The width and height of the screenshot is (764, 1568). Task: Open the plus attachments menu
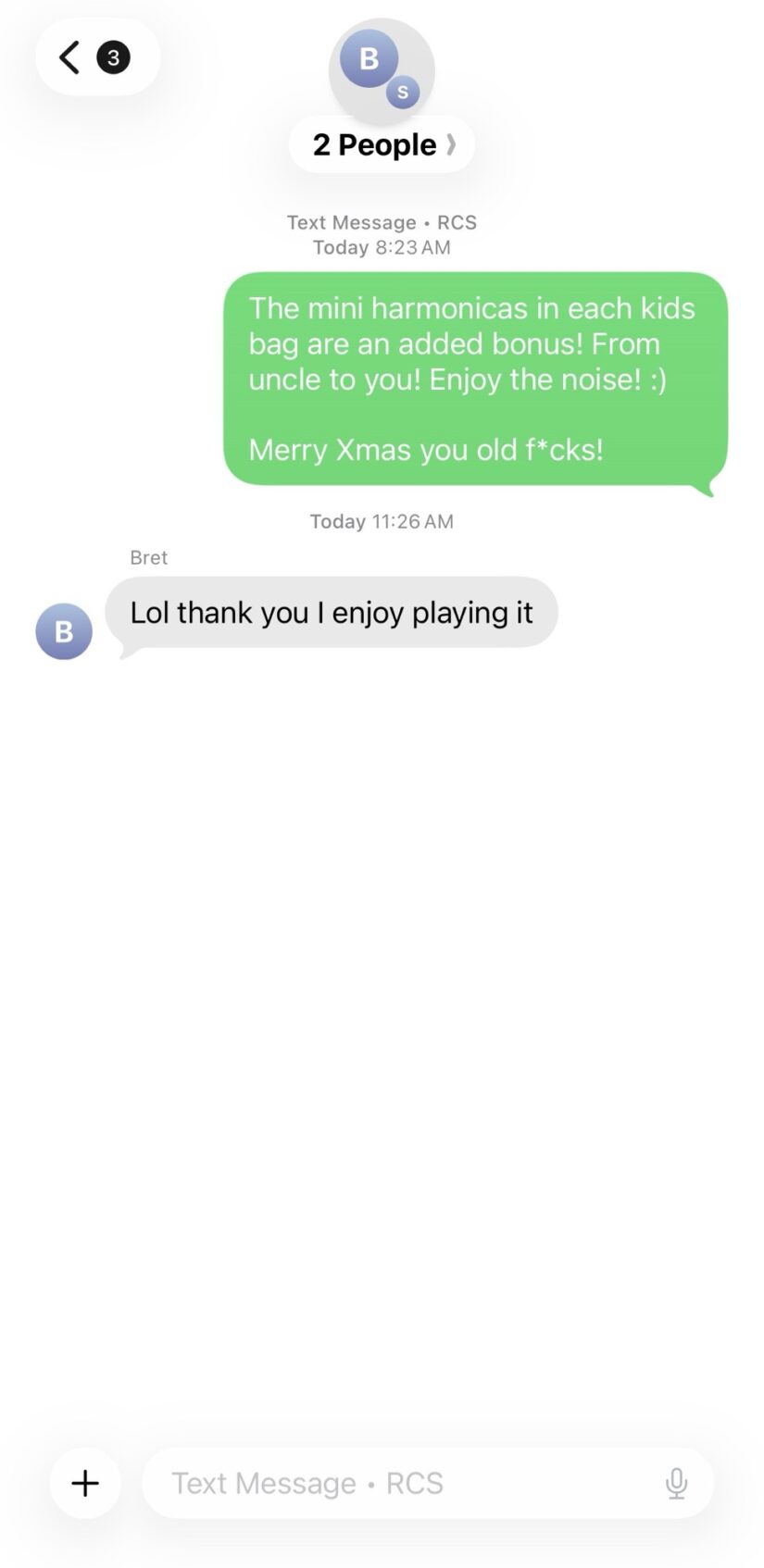(85, 1483)
